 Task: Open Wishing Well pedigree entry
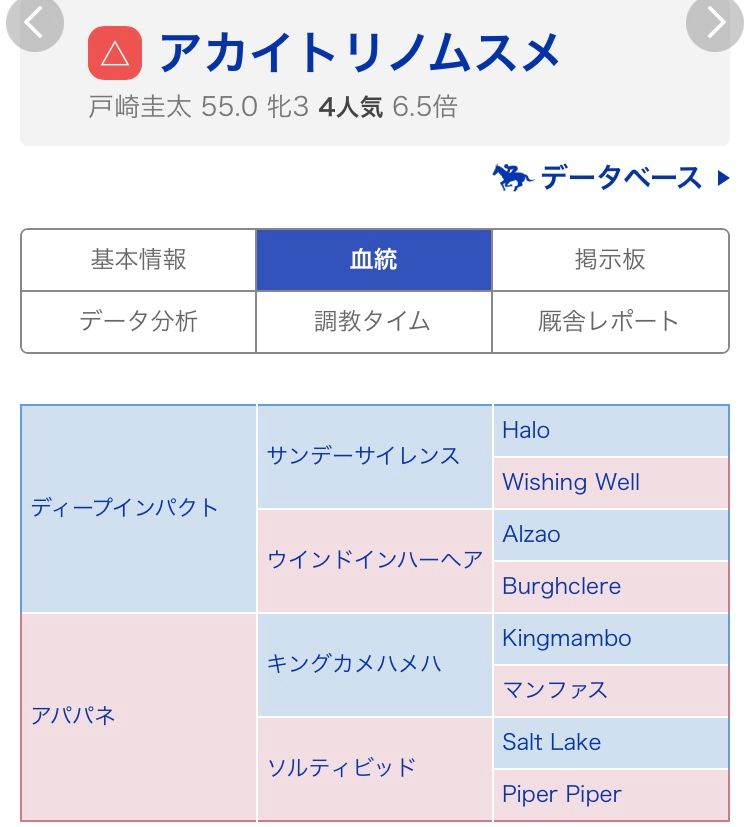click(571, 482)
